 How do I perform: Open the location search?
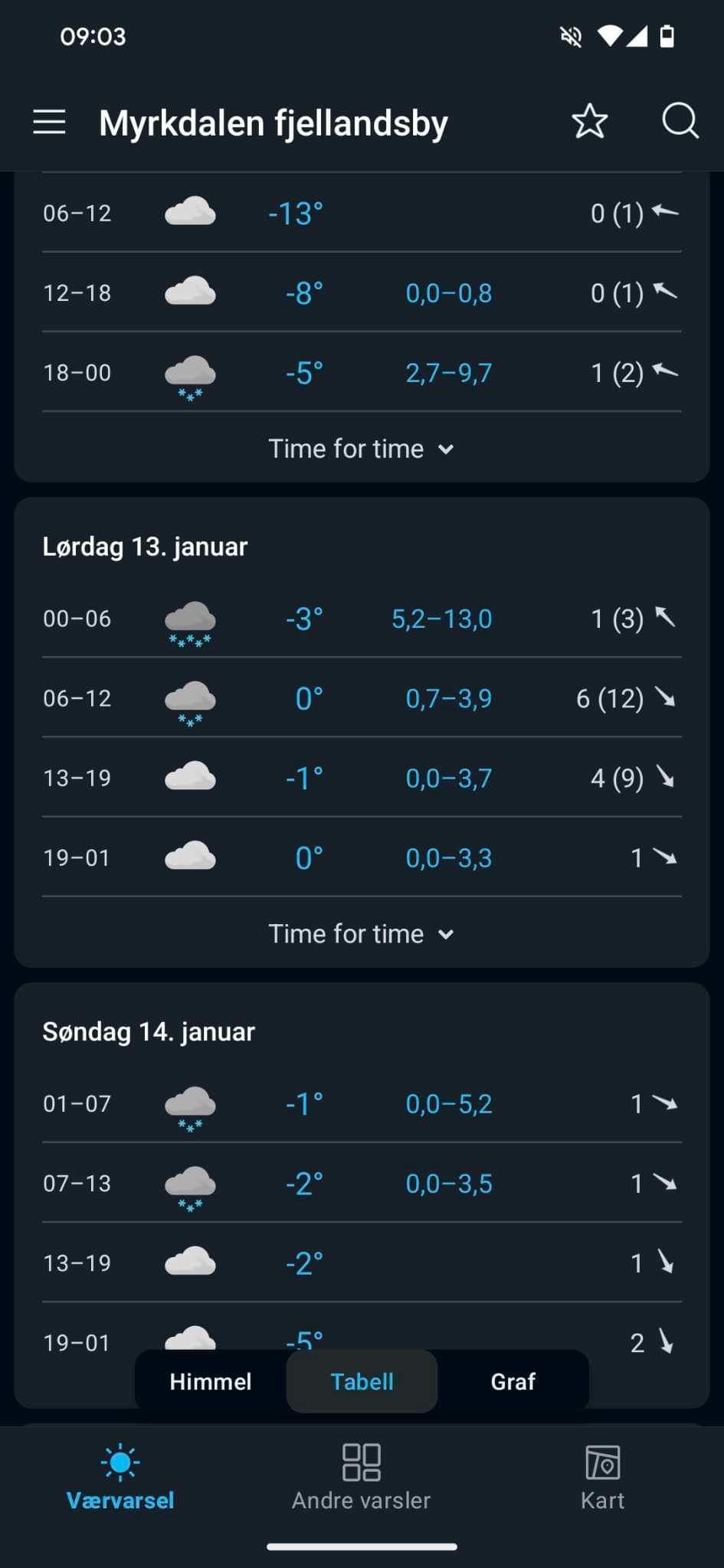tap(680, 121)
